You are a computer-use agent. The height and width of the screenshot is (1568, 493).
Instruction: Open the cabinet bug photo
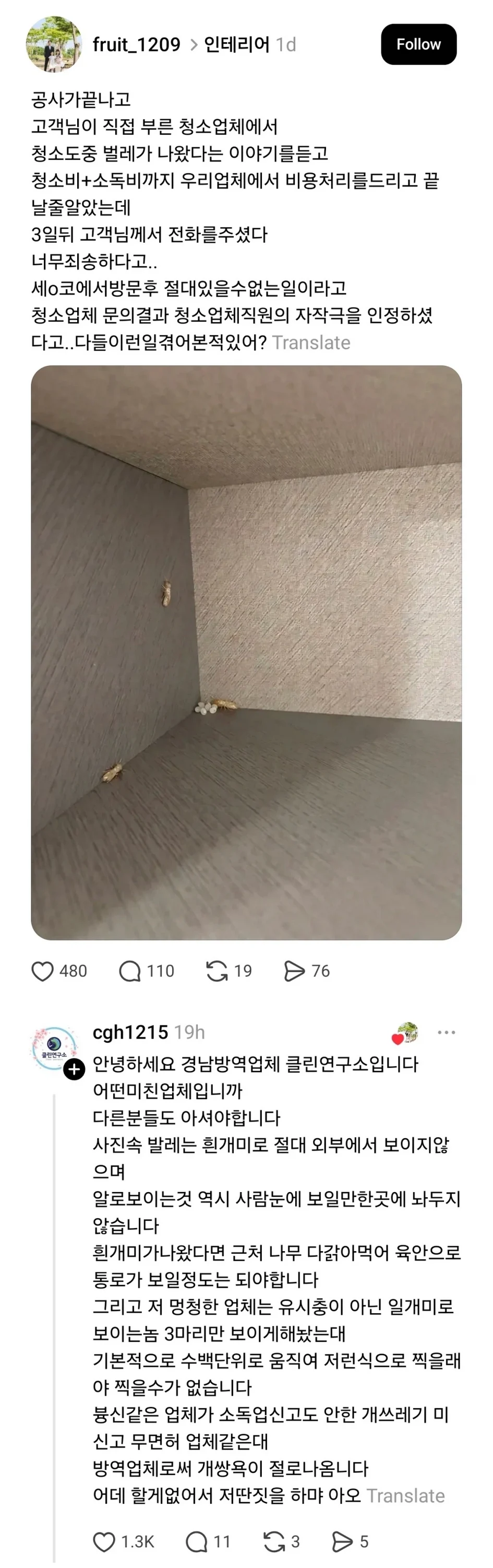tap(246, 652)
